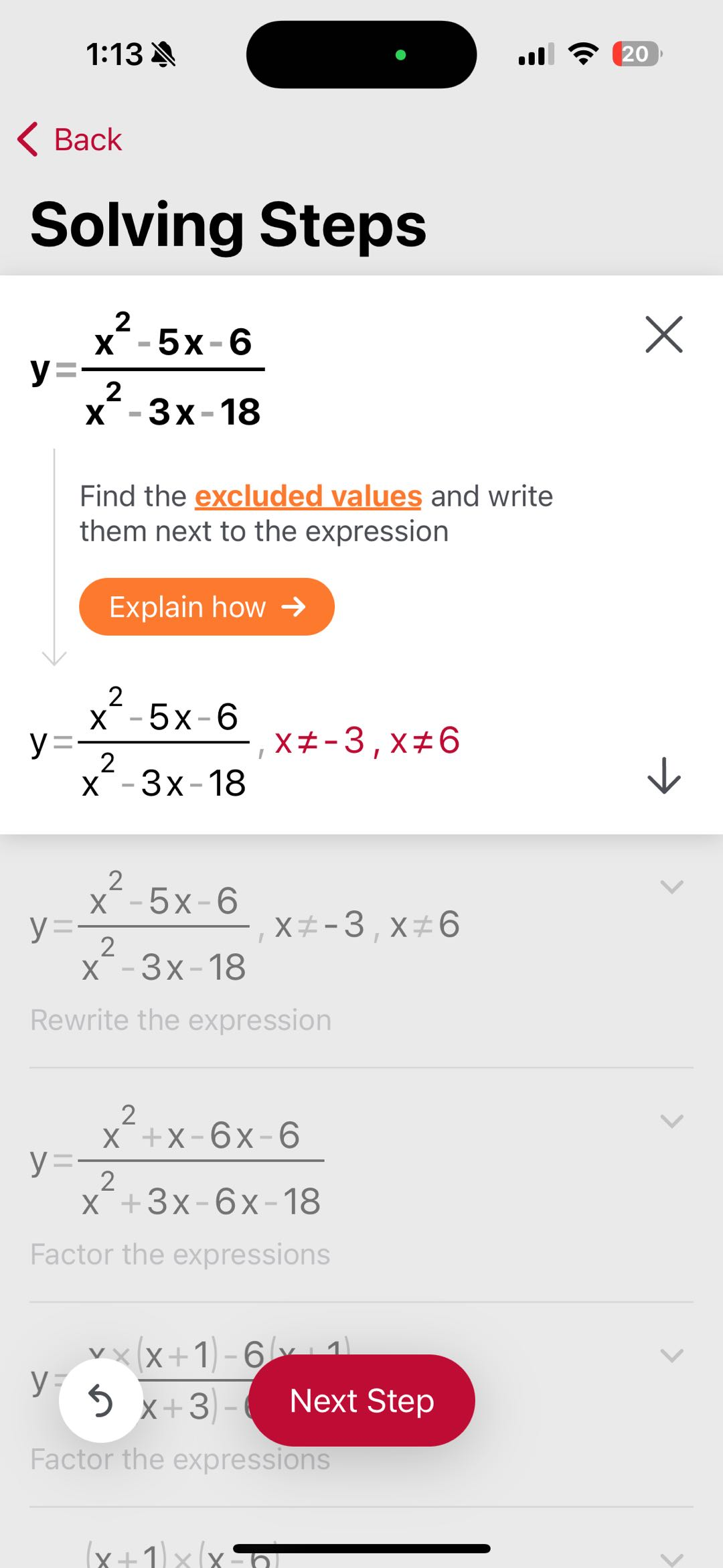The width and height of the screenshot is (723, 1568).
Task: Advance with the Next Step button
Action: 362,1401
